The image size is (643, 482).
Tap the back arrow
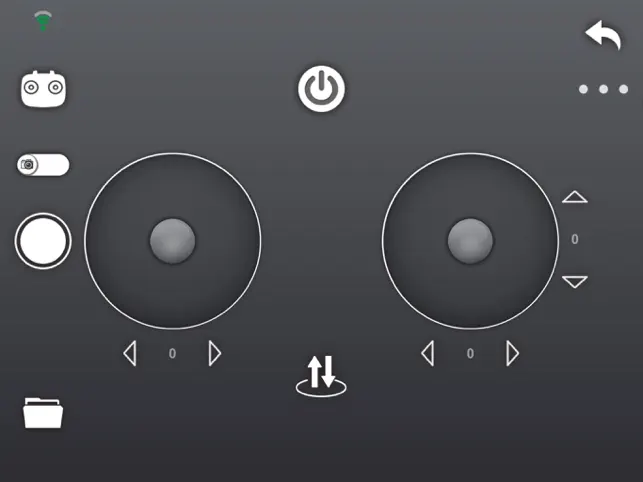tap(603, 36)
